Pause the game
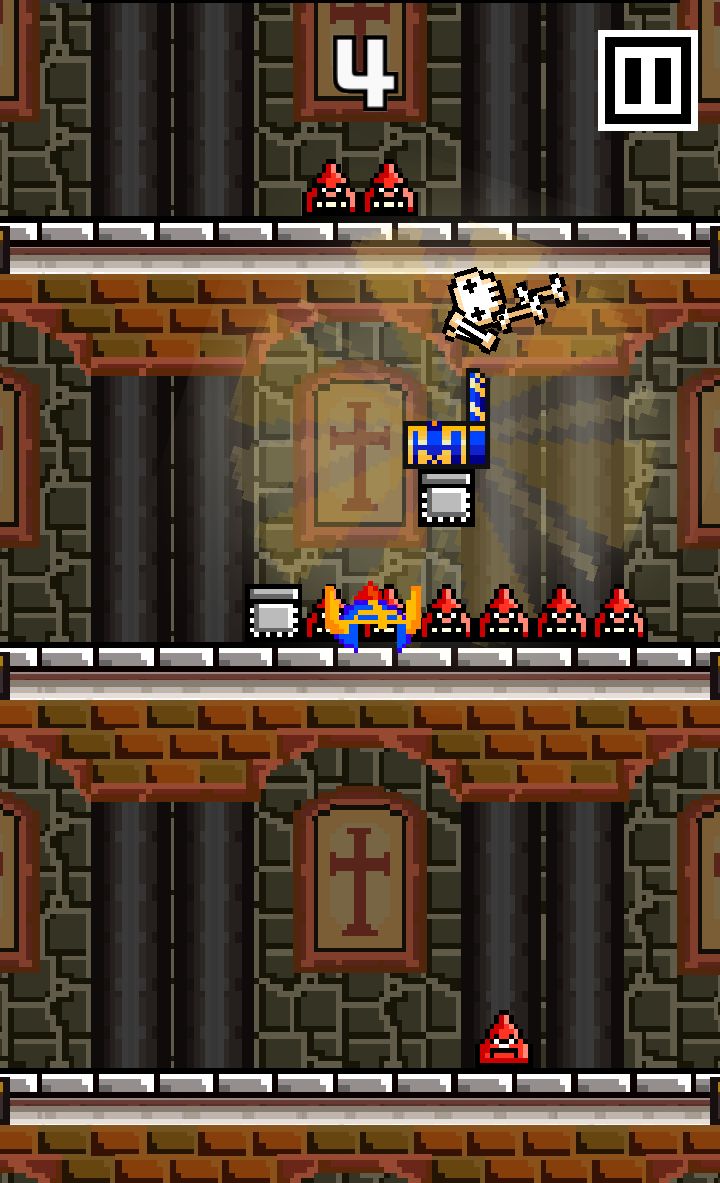Screen dimensions: 720x1183 [x=647, y=80]
